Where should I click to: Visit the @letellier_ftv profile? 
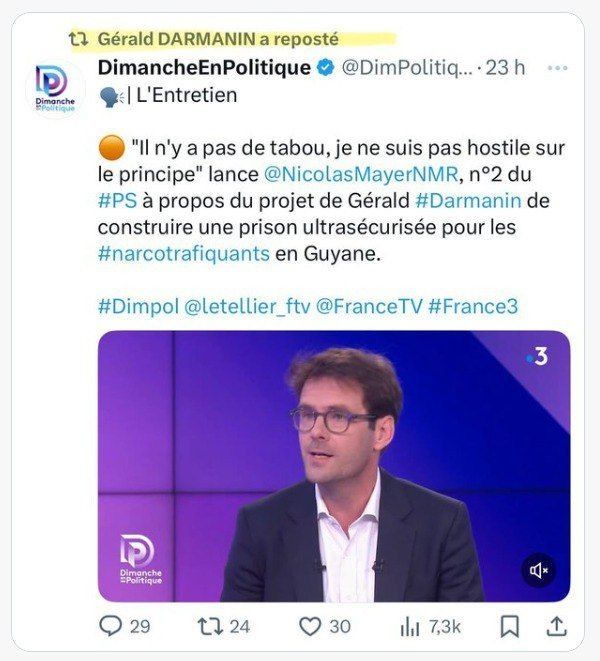tap(247, 307)
